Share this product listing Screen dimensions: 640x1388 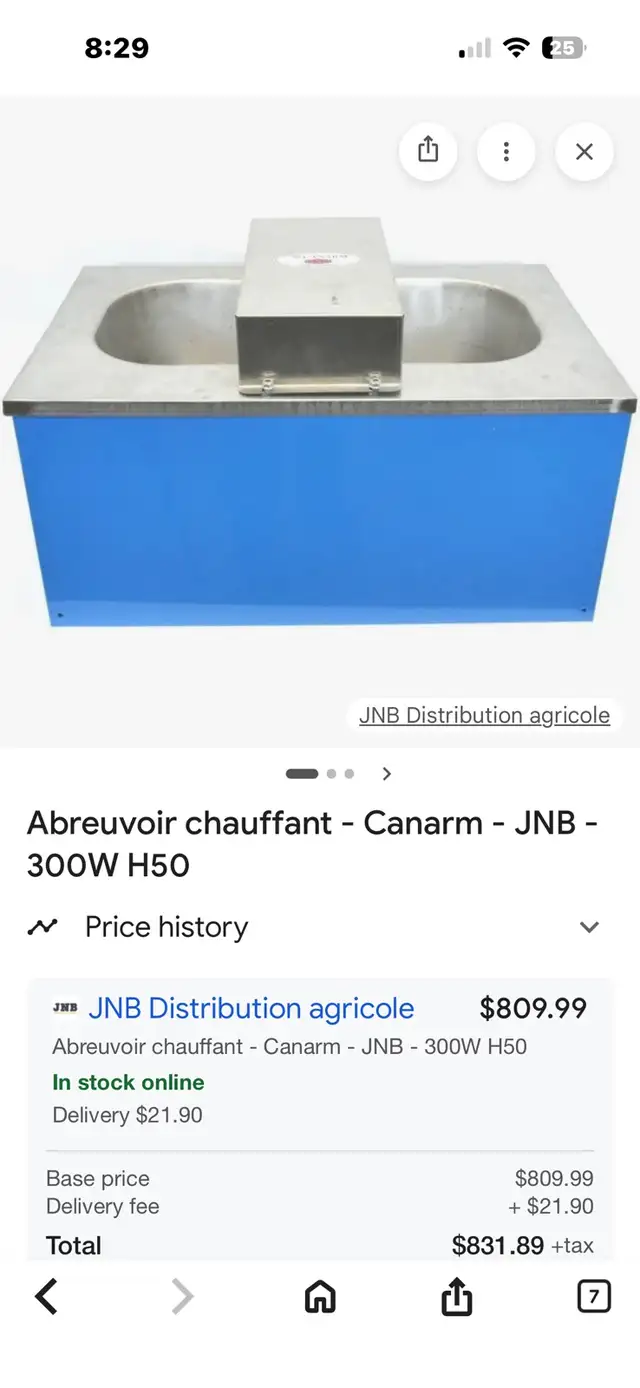point(428,151)
